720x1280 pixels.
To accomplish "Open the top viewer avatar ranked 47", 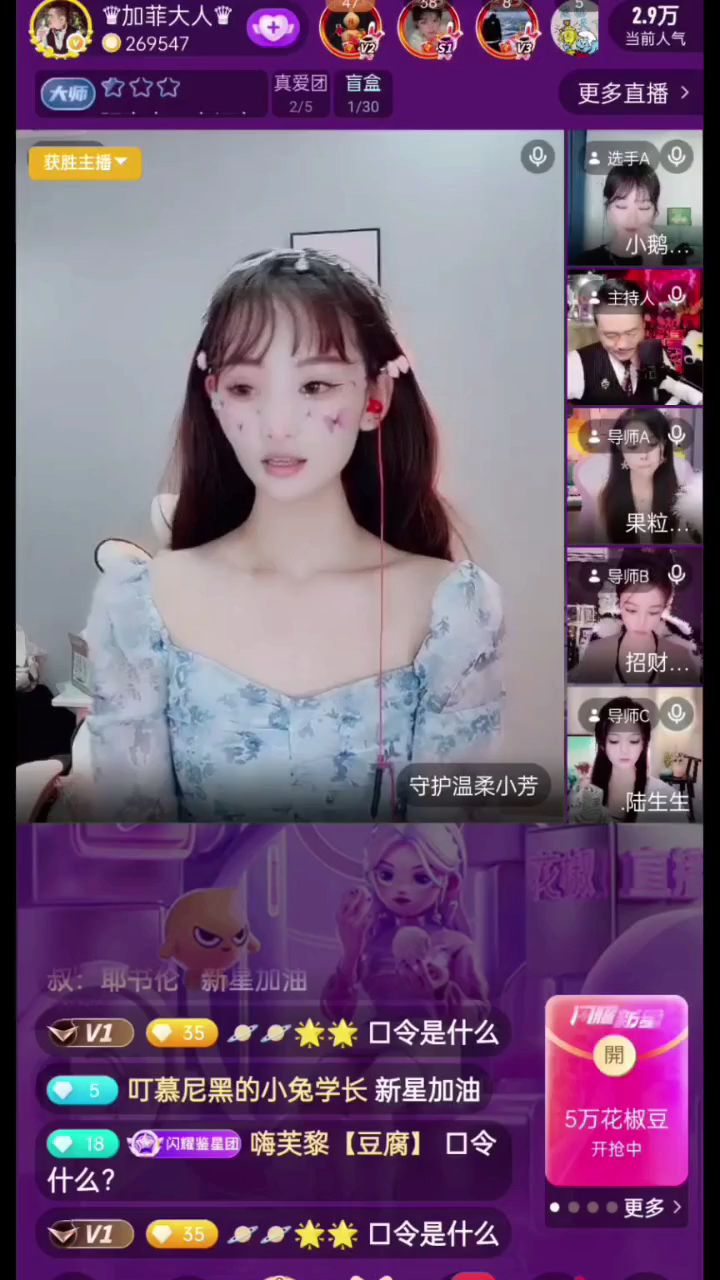I will pyautogui.click(x=350, y=29).
